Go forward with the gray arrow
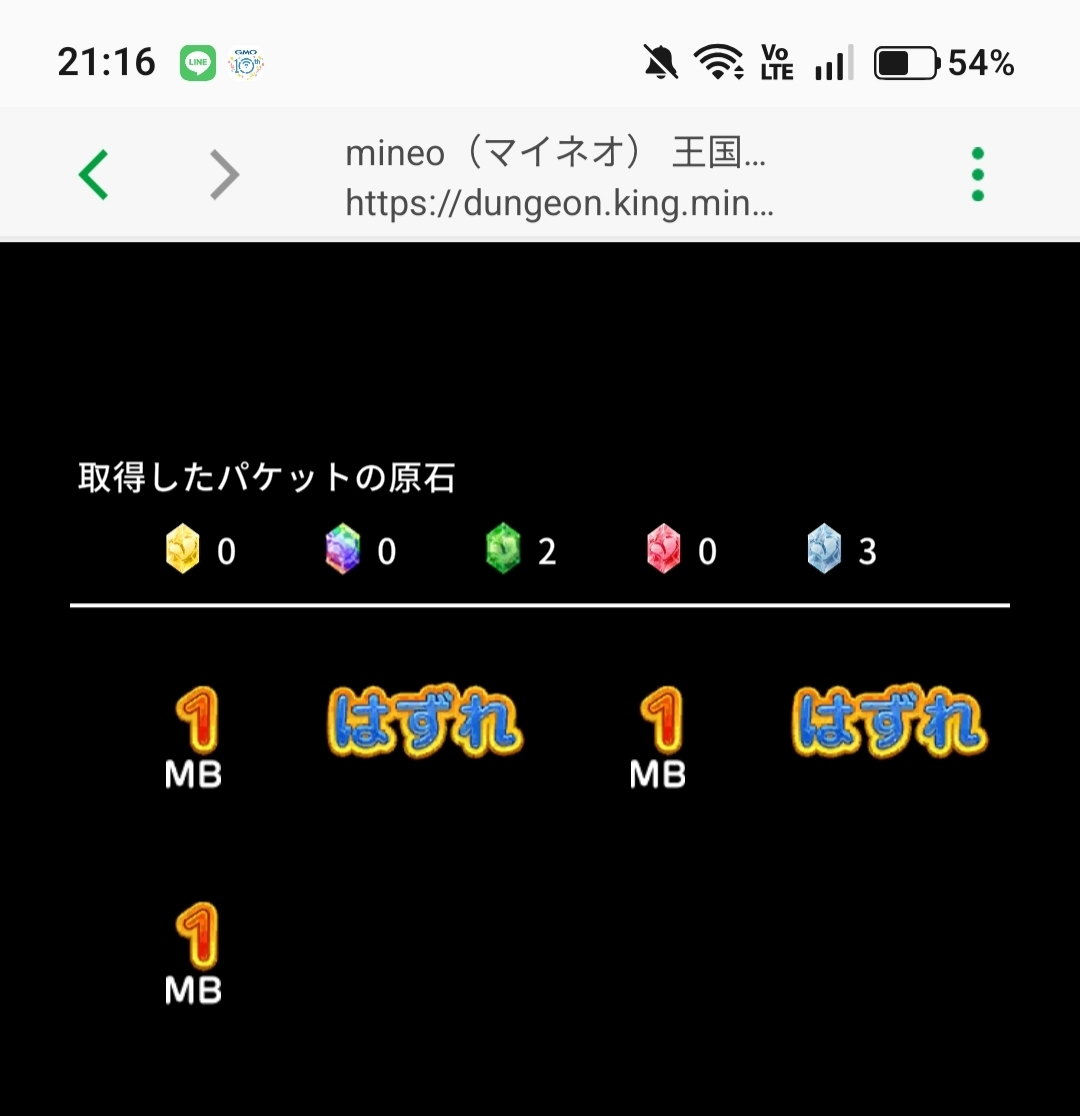The width and height of the screenshot is (1080, 1116). tap(224, 174)
